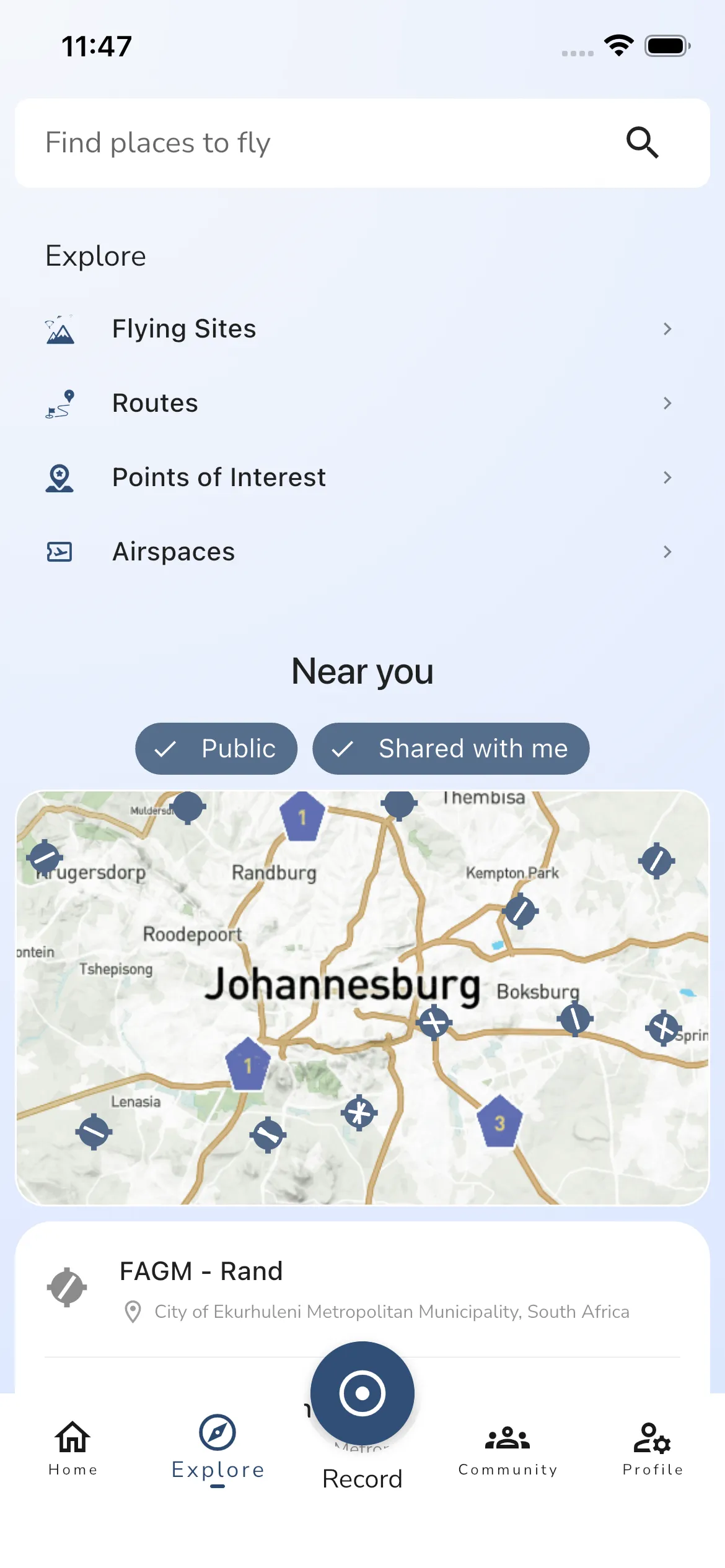Disable the Public filter
Image resolution: width=725 pixels, height=1568 pixels.
216,748
